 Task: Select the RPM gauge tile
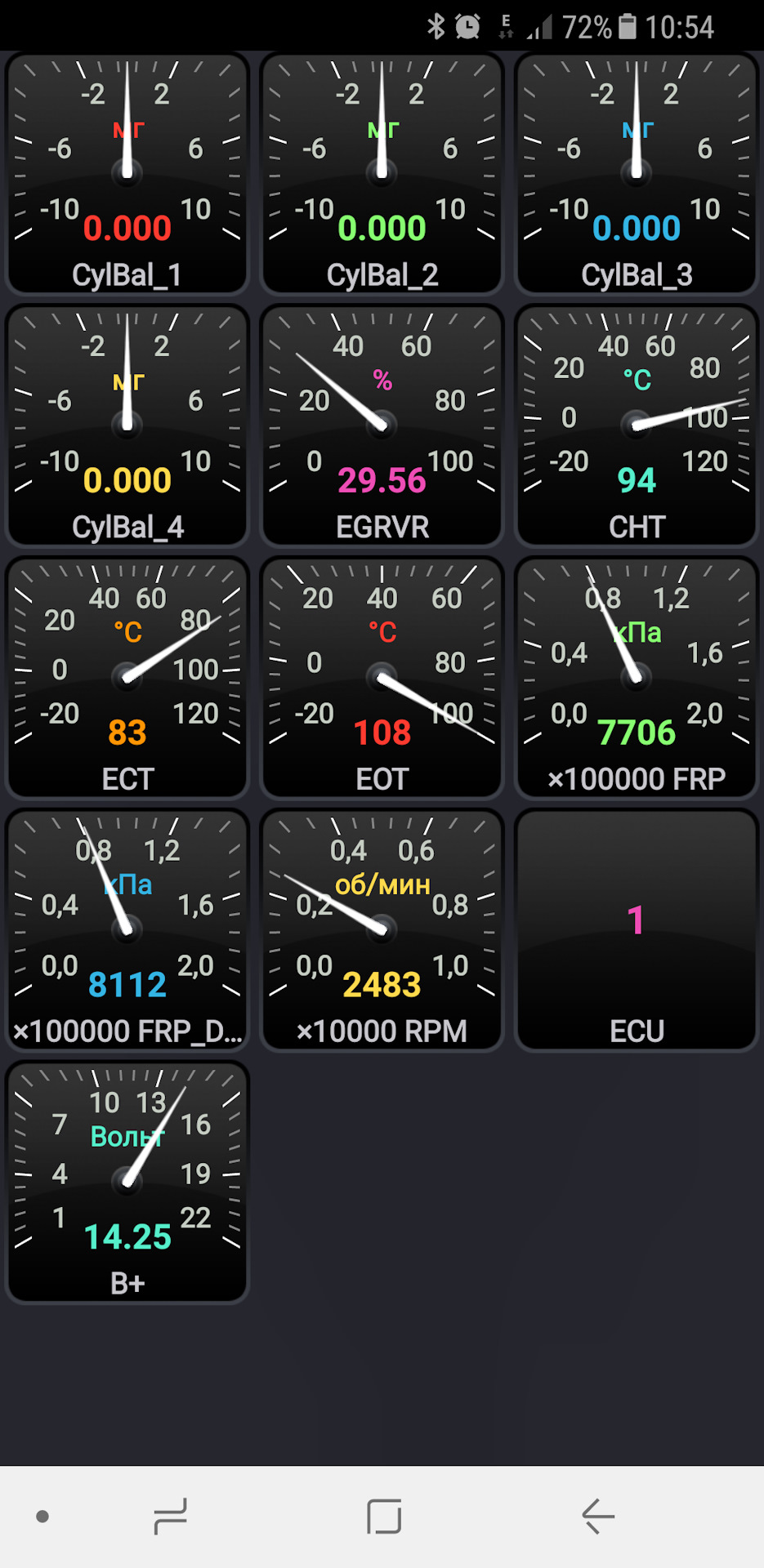pos(382,930)
